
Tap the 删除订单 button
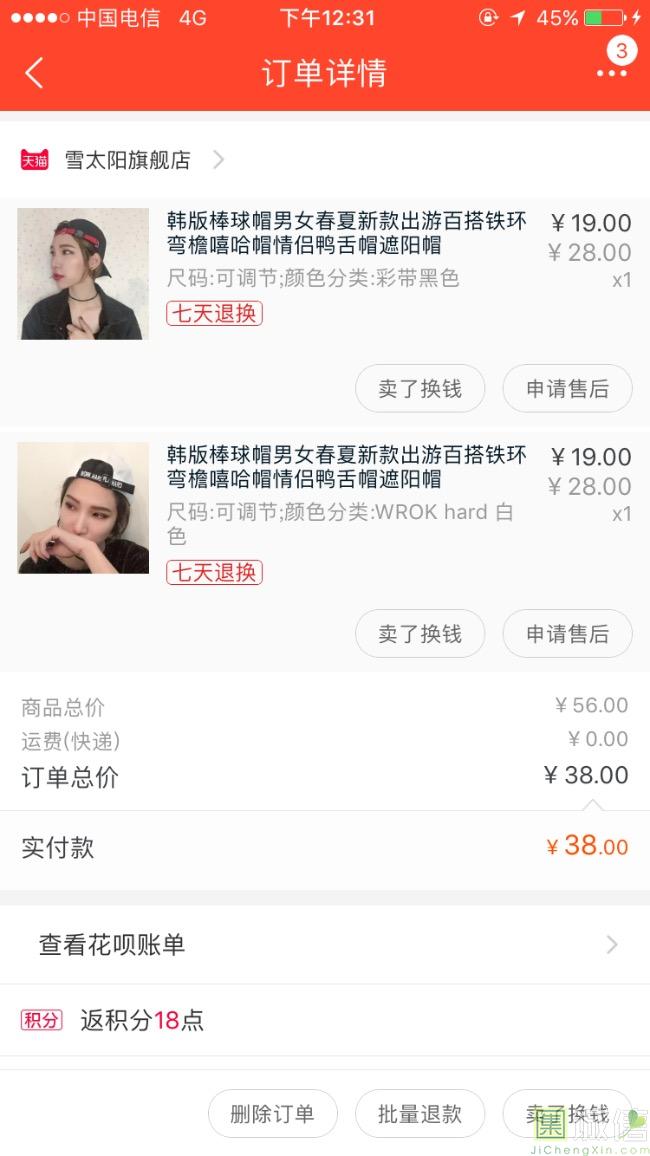(272, 1114)
